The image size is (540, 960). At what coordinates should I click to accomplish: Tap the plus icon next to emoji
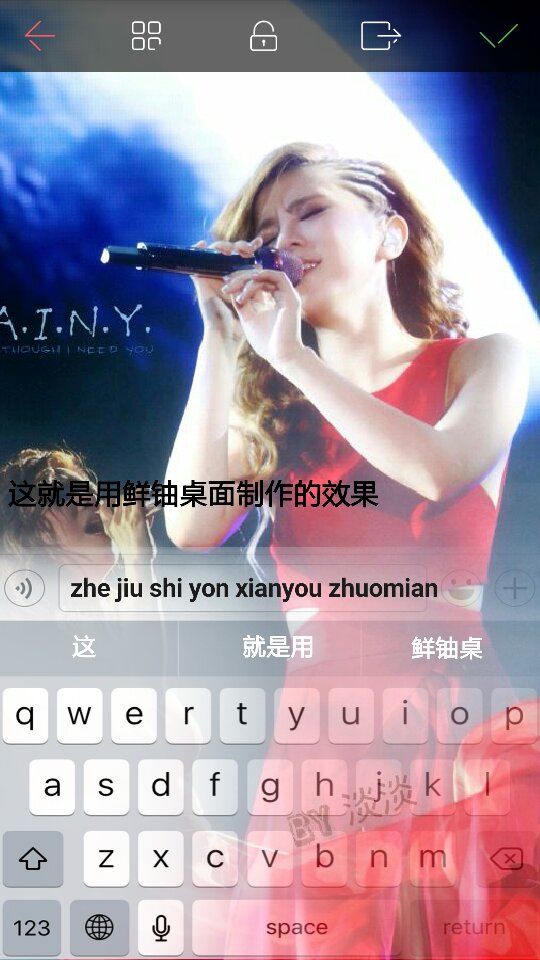(514, 588)
